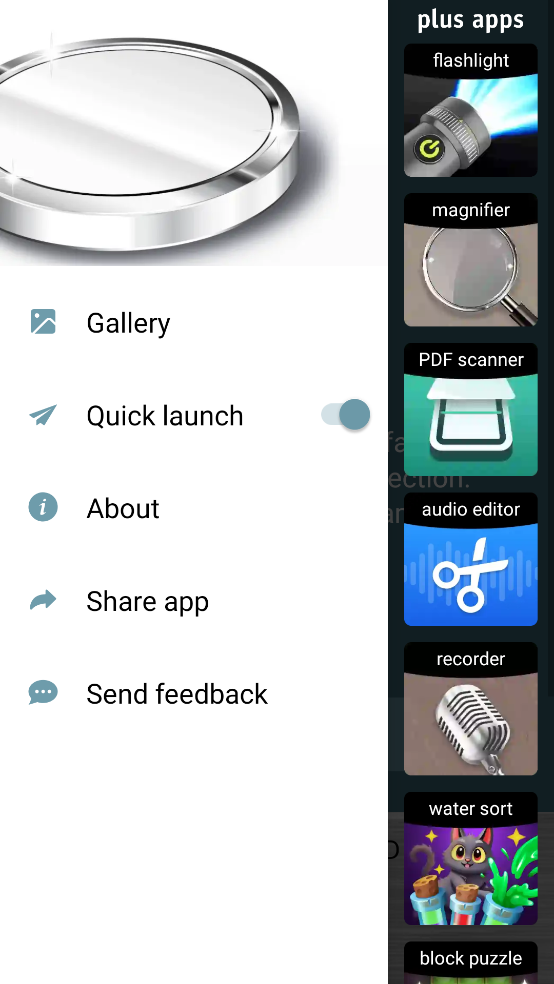554x984 pixels.
Task: Open Send feedback
Action: pos(193,693)
